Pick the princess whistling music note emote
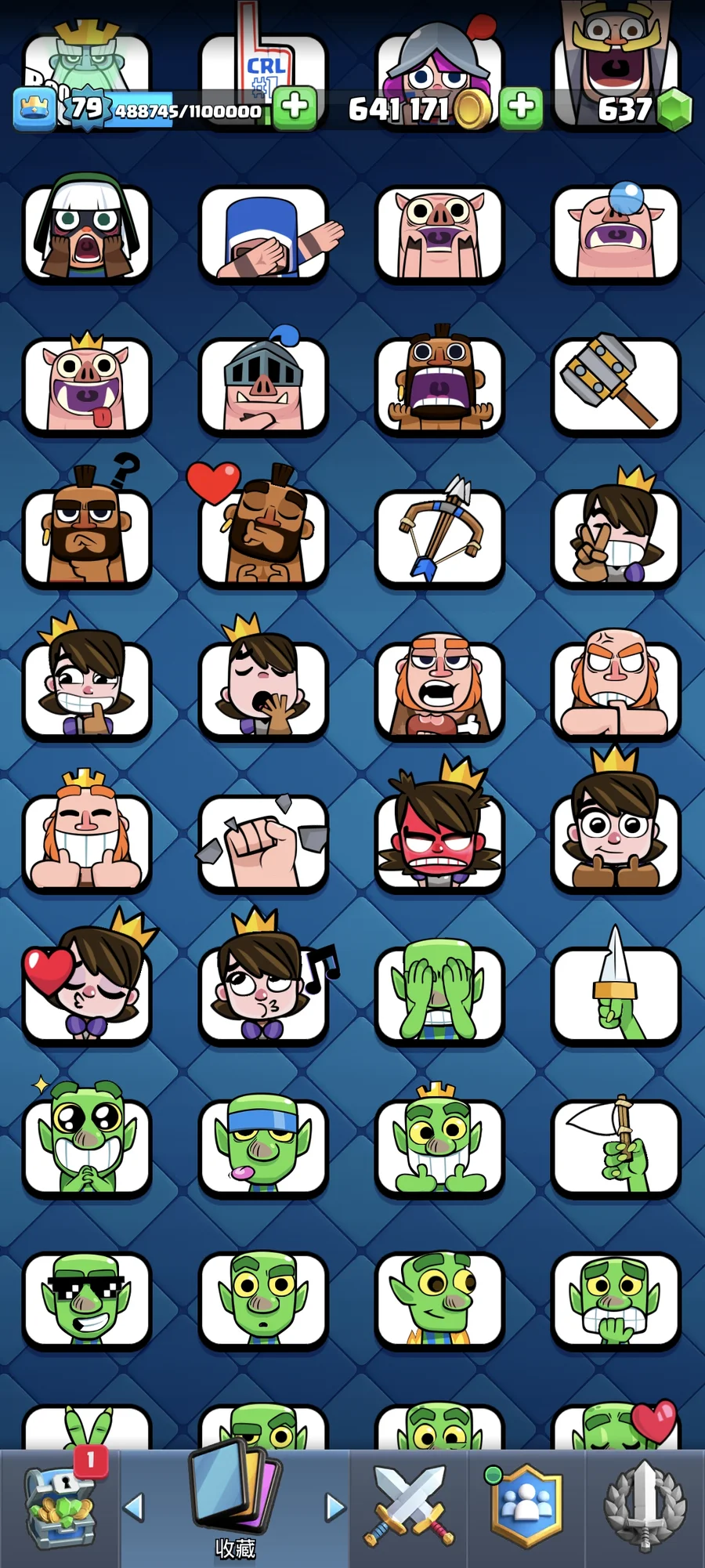705x1568 pixels. pos(263,994)
